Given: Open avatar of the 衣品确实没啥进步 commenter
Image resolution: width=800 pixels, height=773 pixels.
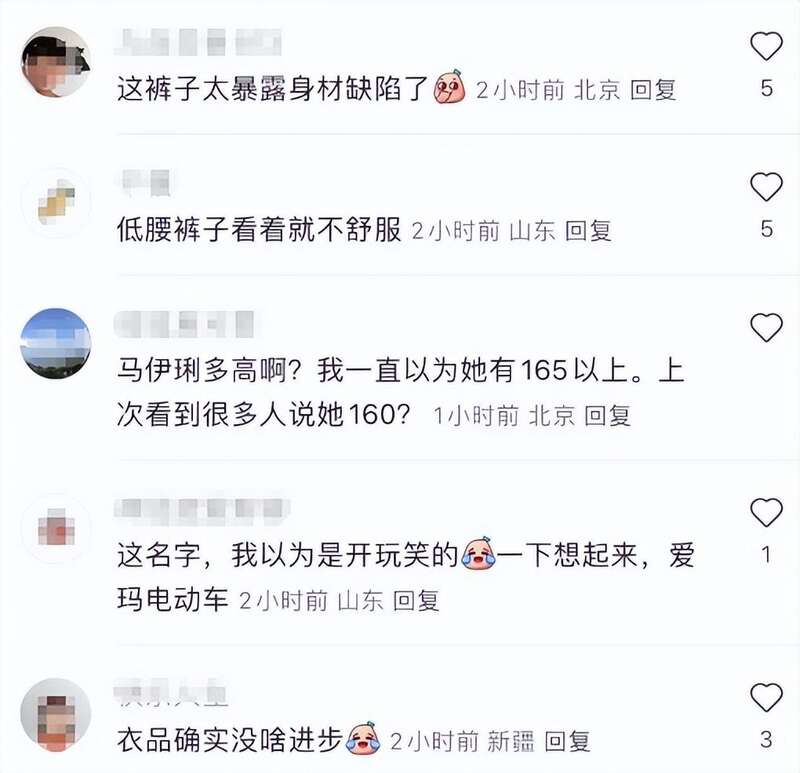Looking at the screenshot, I should point(55,714).
